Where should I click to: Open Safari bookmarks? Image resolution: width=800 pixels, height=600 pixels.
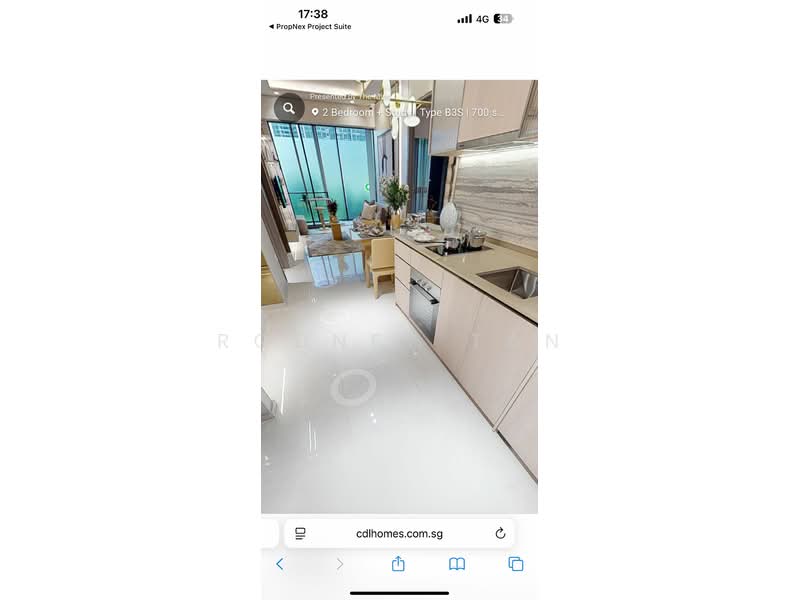(x=457, y=564)
